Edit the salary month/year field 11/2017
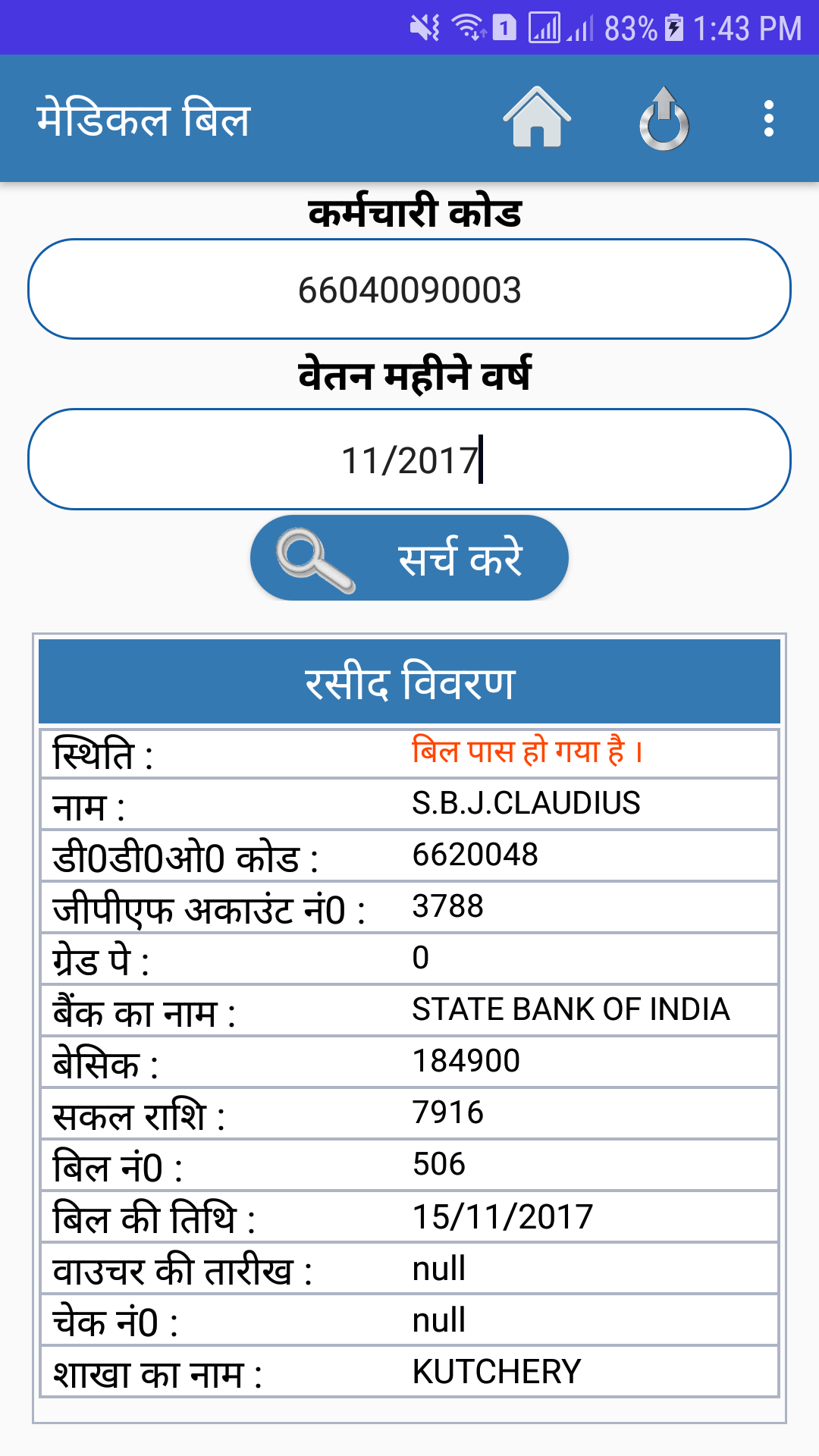 409,459
